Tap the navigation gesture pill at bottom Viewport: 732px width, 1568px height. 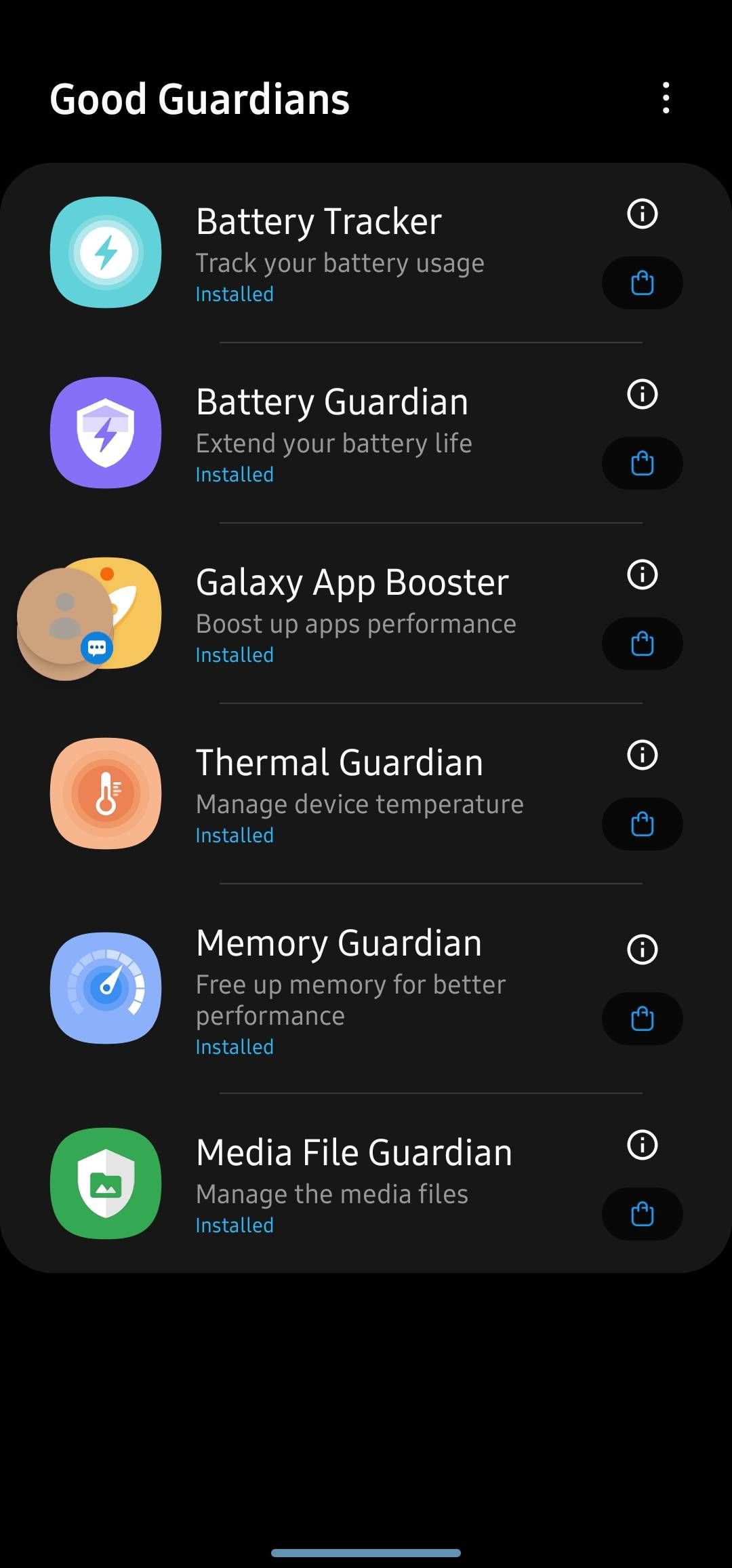coord(366,1552)
